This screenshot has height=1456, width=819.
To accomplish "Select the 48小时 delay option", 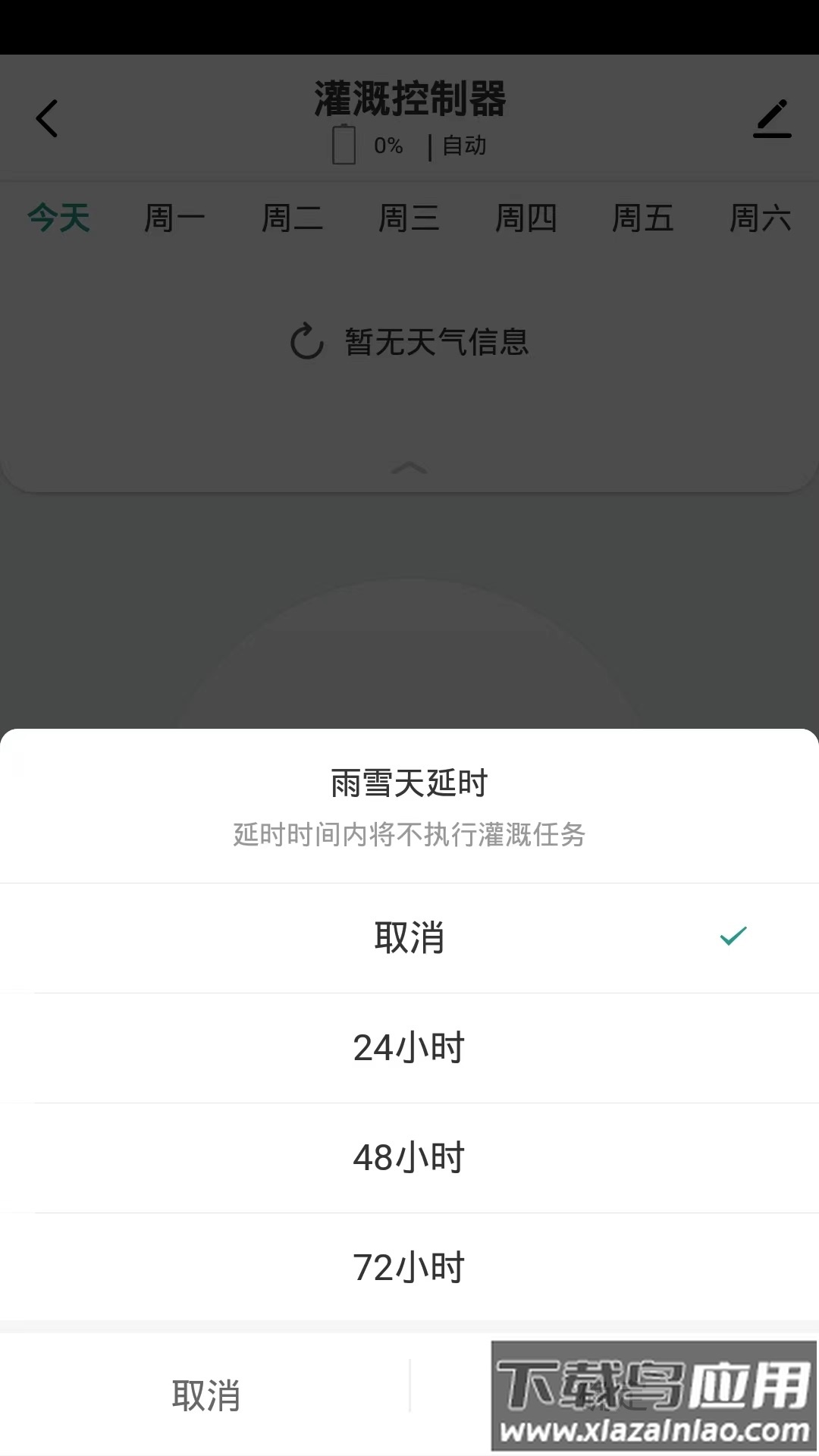I will (x=409, y=1156).
